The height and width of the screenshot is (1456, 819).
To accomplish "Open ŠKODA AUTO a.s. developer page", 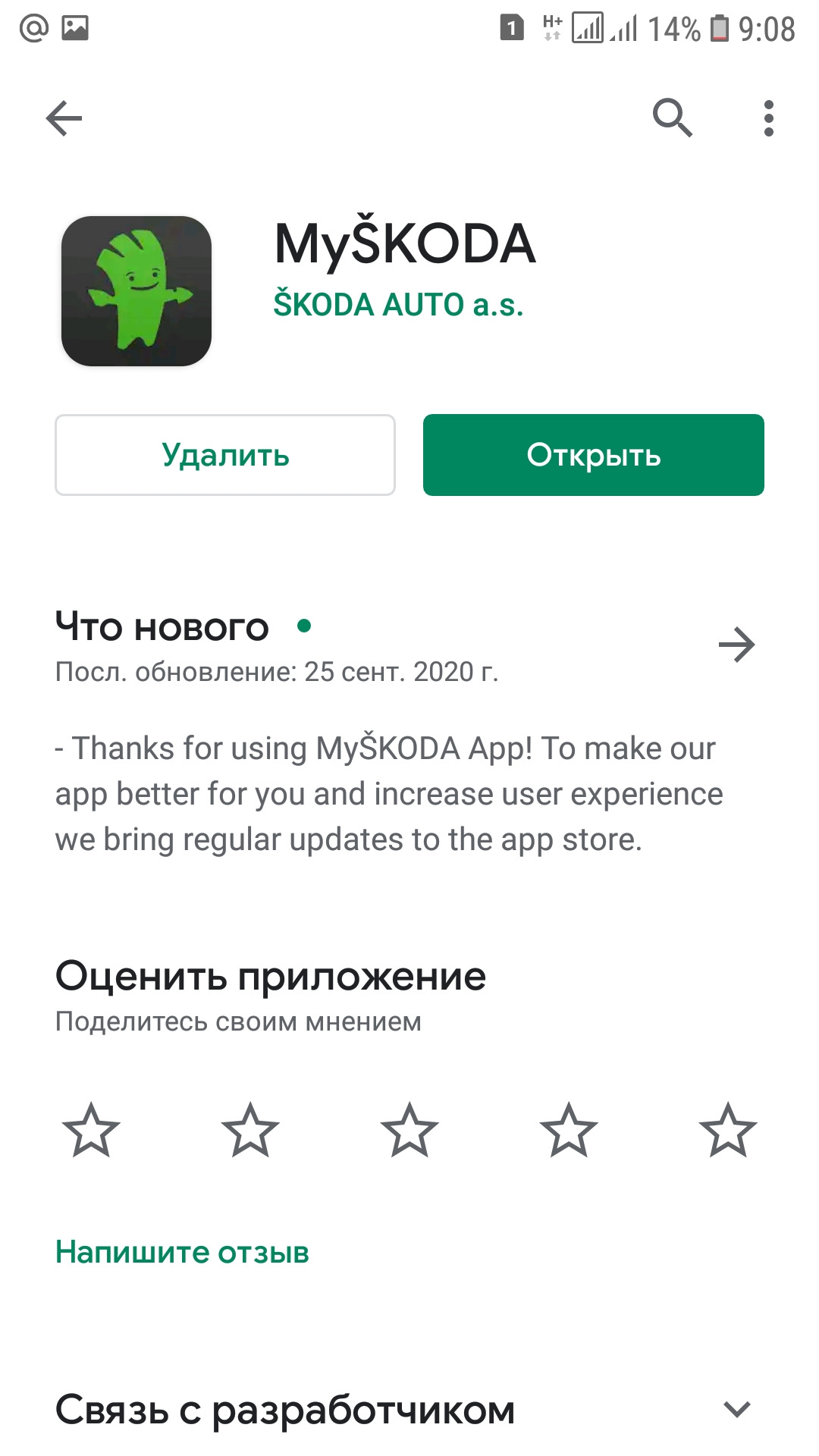I will tap(398, 305).
